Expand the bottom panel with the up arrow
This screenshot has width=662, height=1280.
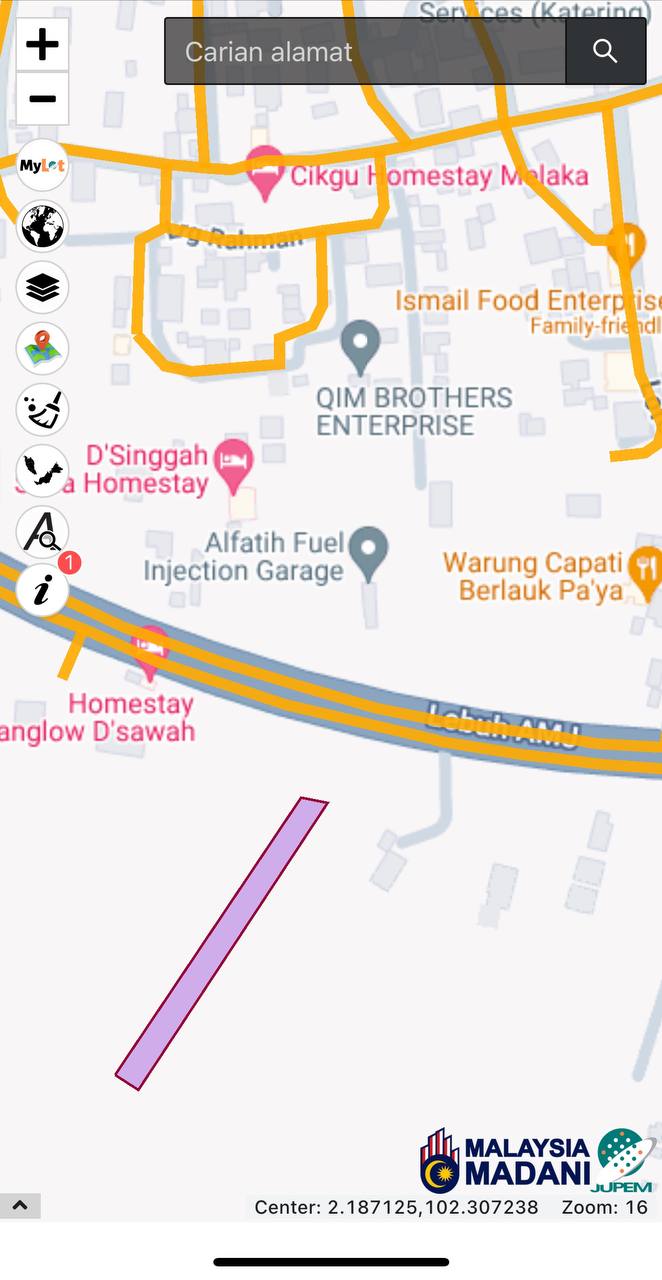coord(20,1206)
